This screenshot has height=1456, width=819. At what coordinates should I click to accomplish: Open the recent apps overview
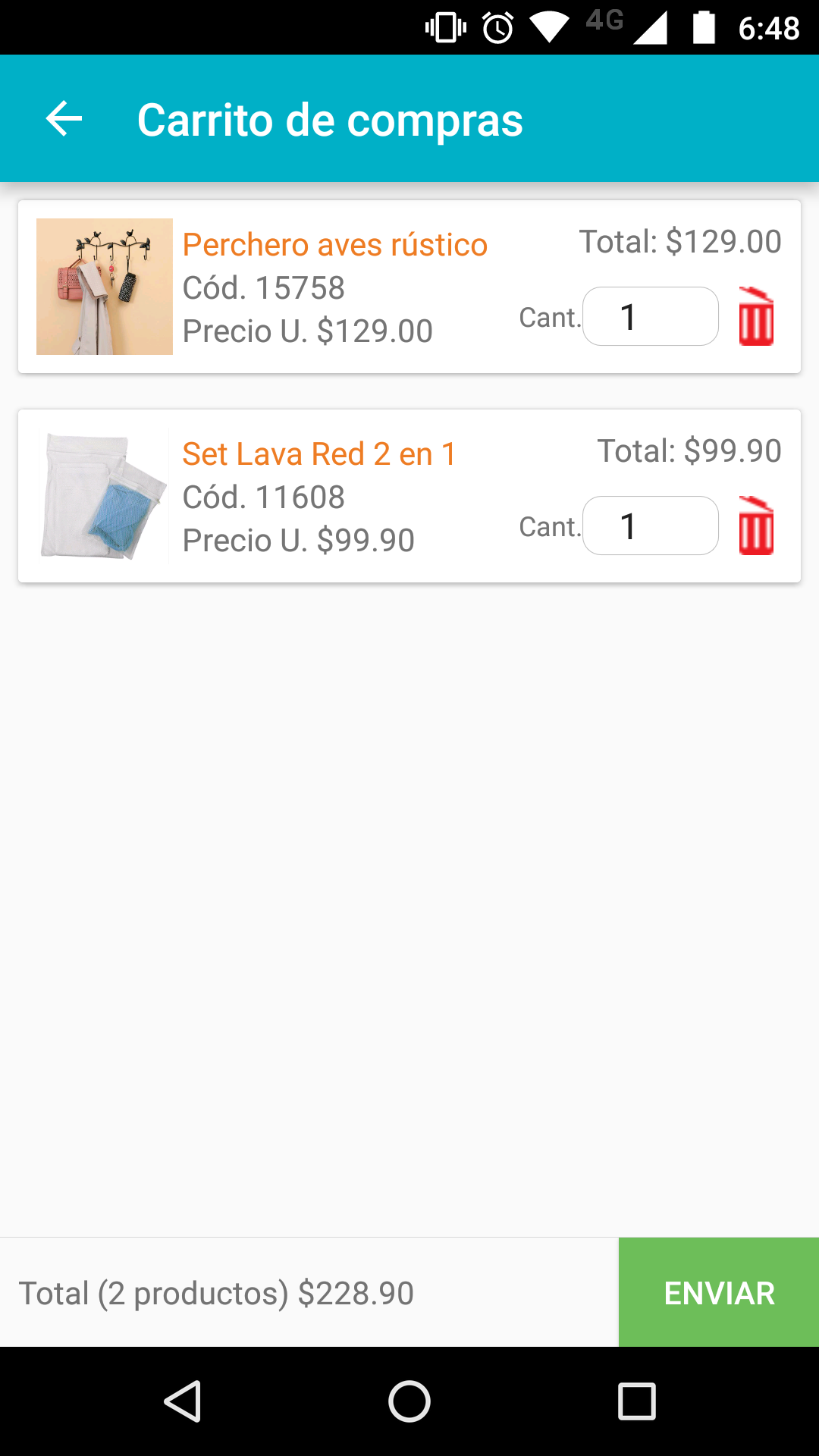point(637,1401)
